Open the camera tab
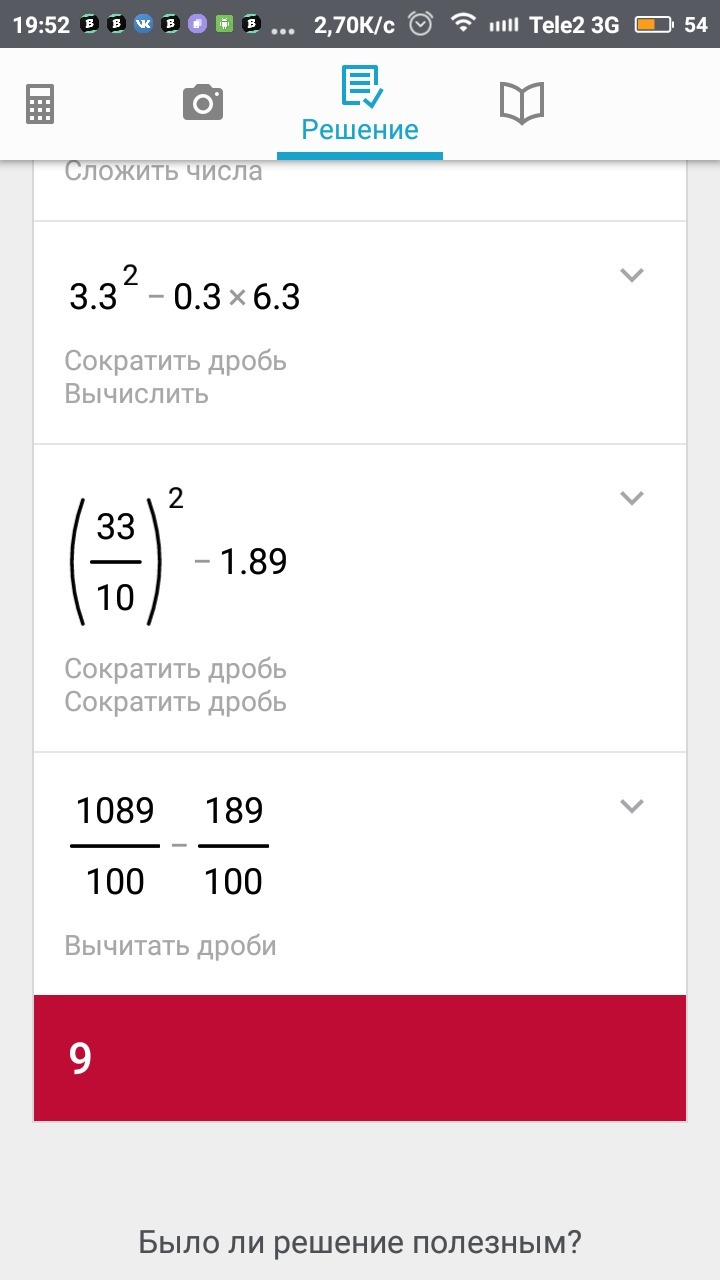The height and width of the screenshot is (1280, 720). [202, 104]
